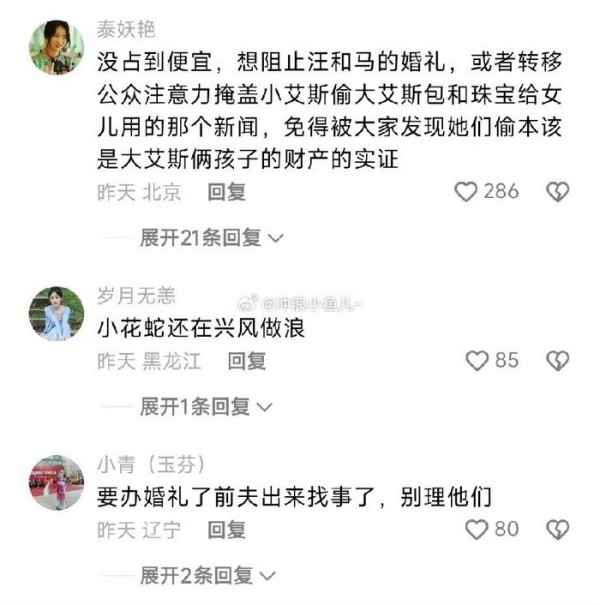
Task: Reply to 岁月无恙's comment
Action: [x=246, y=361]
